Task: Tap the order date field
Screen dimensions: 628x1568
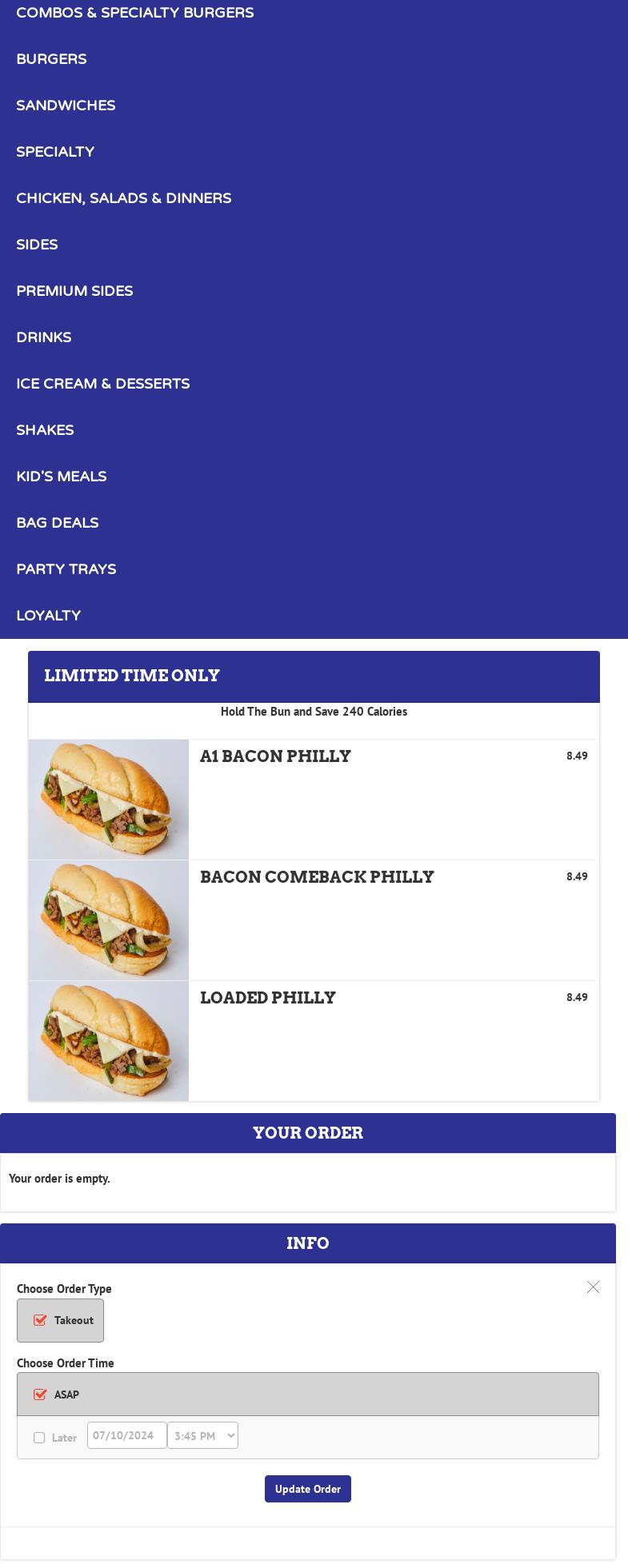Action: tap(126, 1435)
